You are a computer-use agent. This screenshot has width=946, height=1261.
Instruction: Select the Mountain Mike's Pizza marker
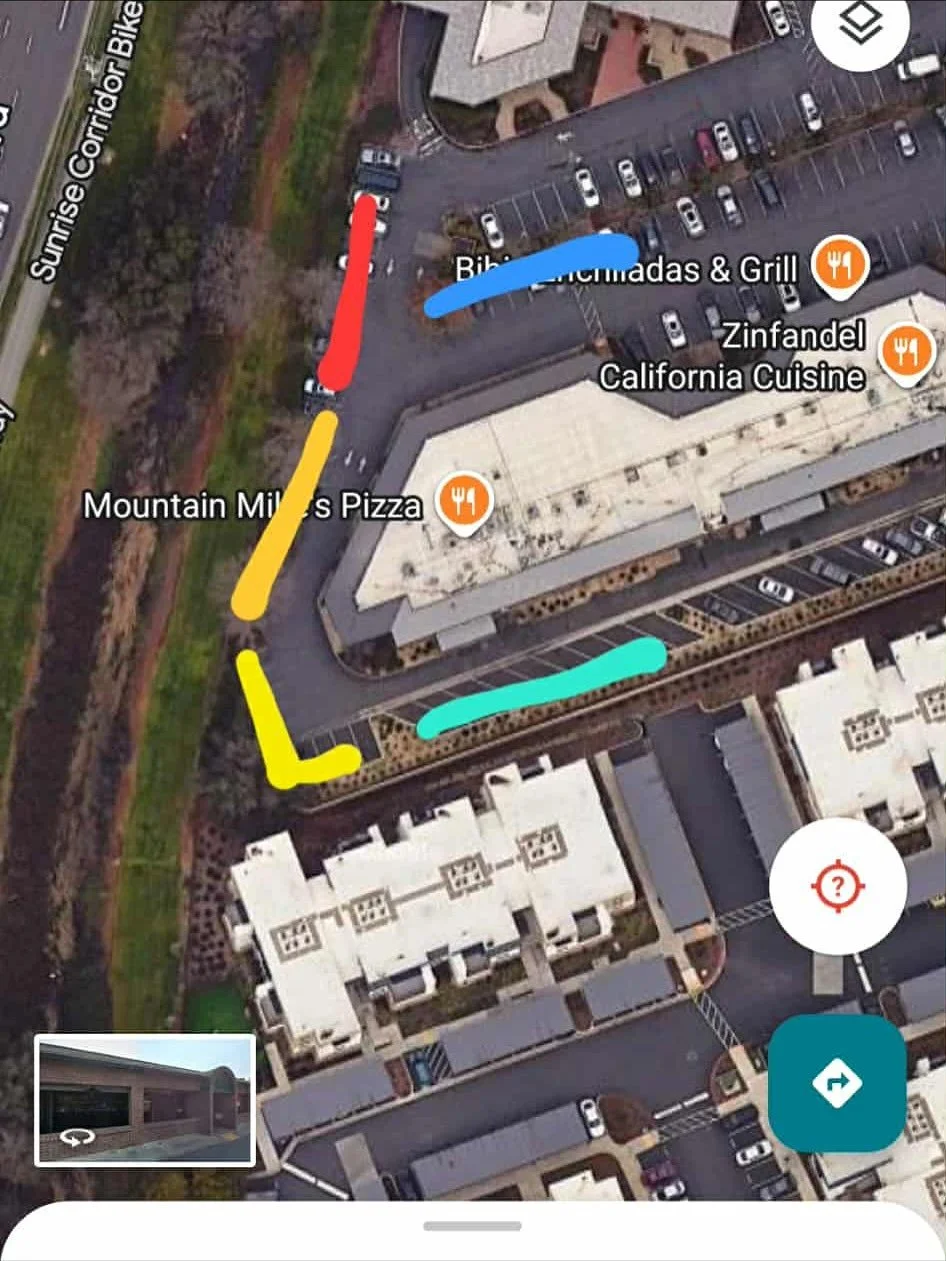click(x=463, y=501)
